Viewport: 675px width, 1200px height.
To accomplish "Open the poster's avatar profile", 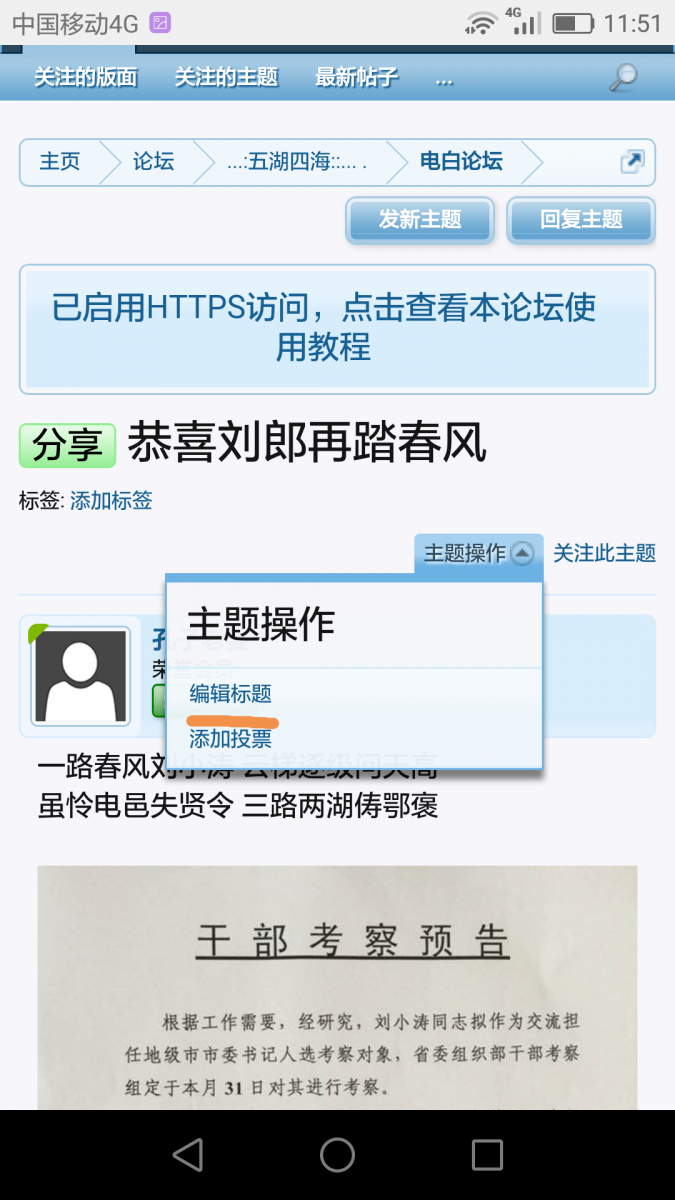I will pos(80,676).
